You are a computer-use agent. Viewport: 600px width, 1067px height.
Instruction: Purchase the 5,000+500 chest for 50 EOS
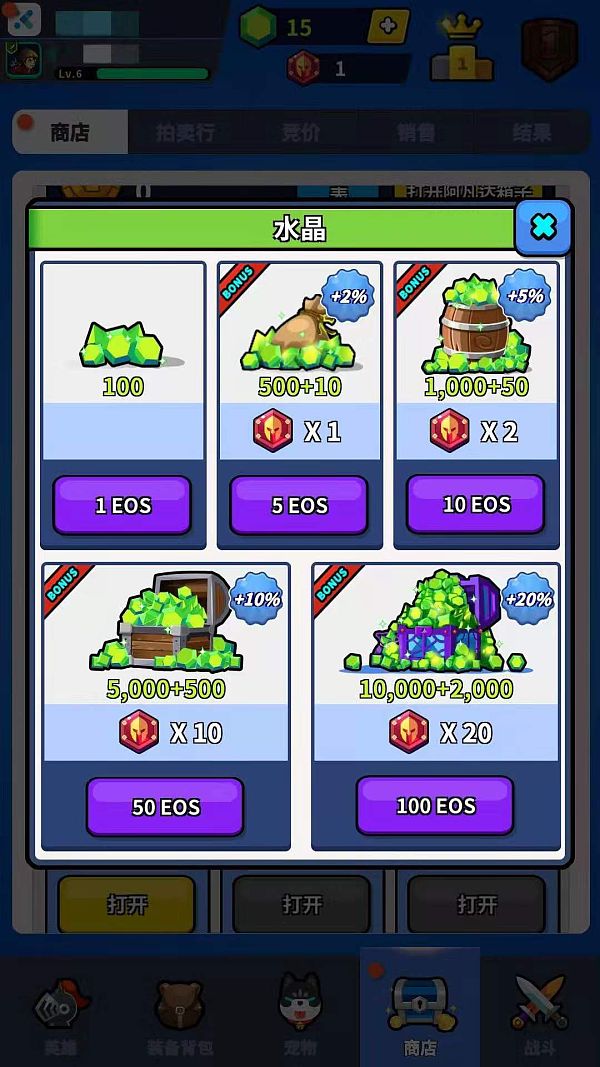point(165,806)
